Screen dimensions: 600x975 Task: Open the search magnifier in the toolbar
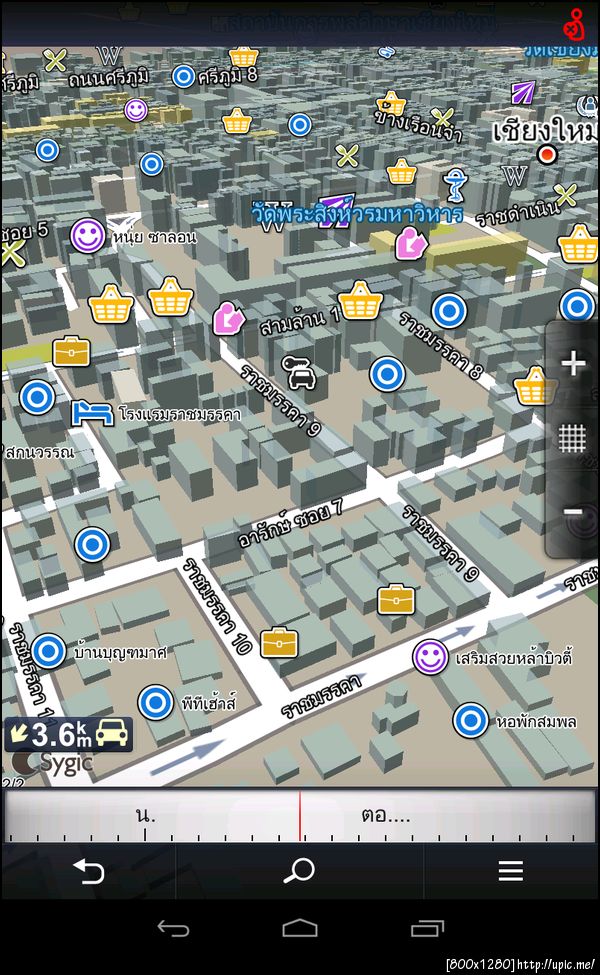[x=299, y=871]
